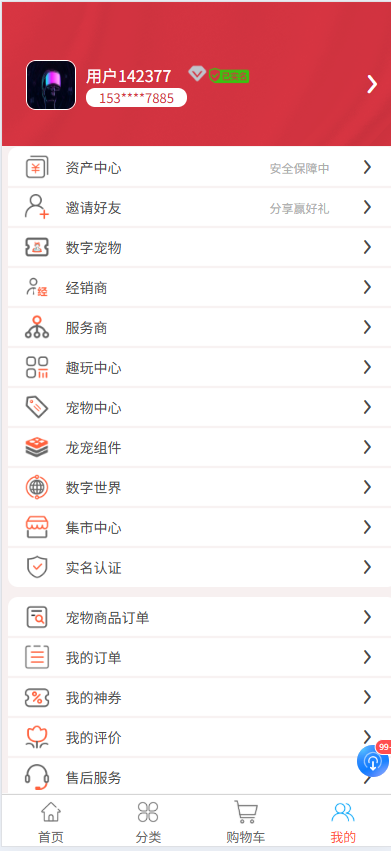Go to 数字宠物
Image resolution: width=391 pixels, height=851 pixels.
pos(199,248)
